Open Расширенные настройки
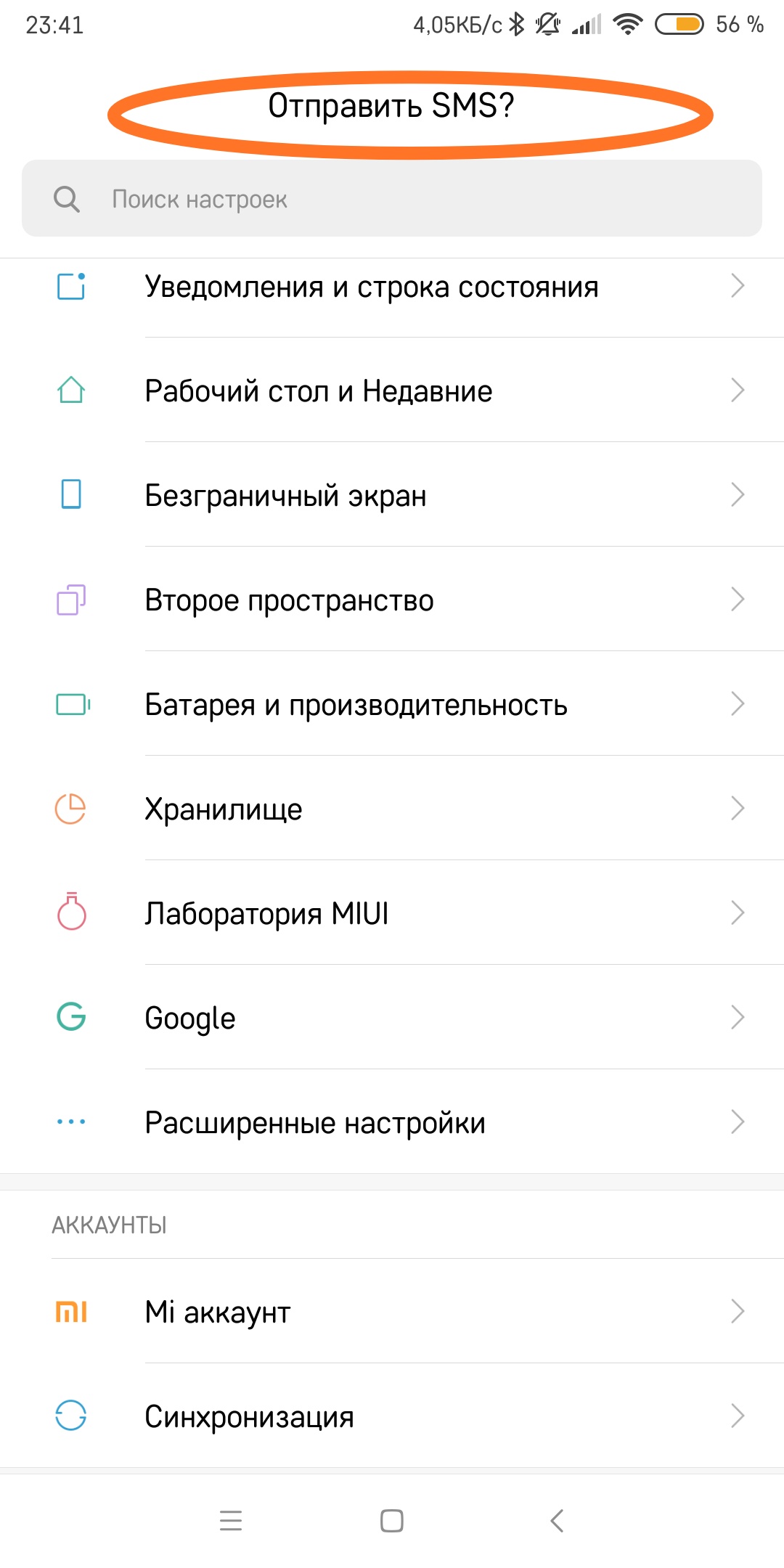 tap(392, 1122)
